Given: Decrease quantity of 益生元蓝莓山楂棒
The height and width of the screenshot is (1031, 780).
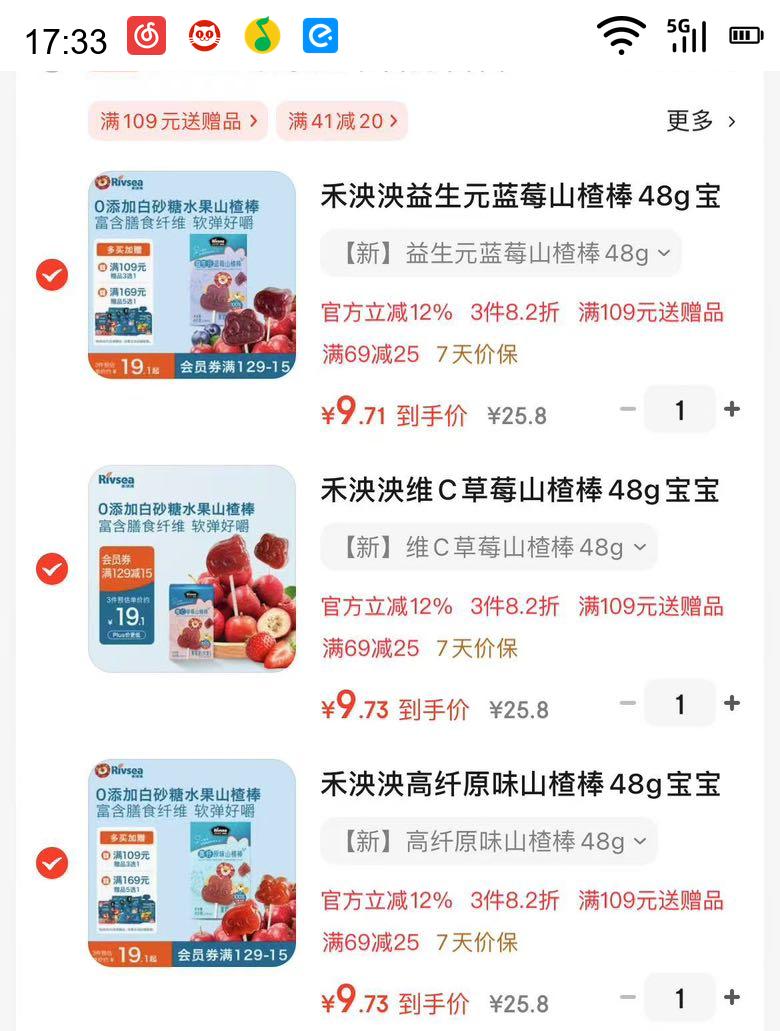Looking at the screenshot, I should pyautogui.click(x=628, y=409).
